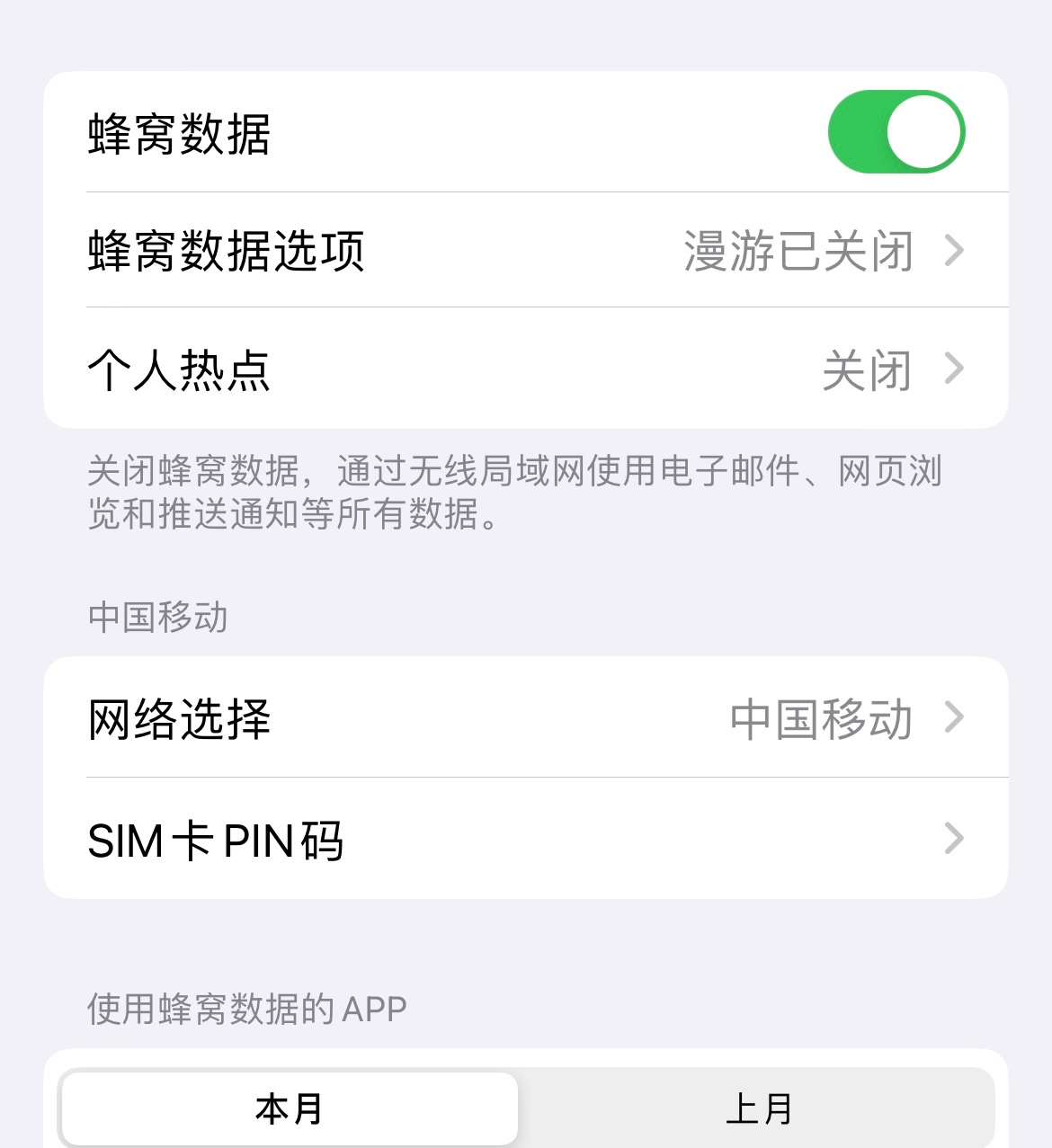
Task: Open SIM卡 PIN码 settings
Action: pyautogui.click(x=525, y=840)
